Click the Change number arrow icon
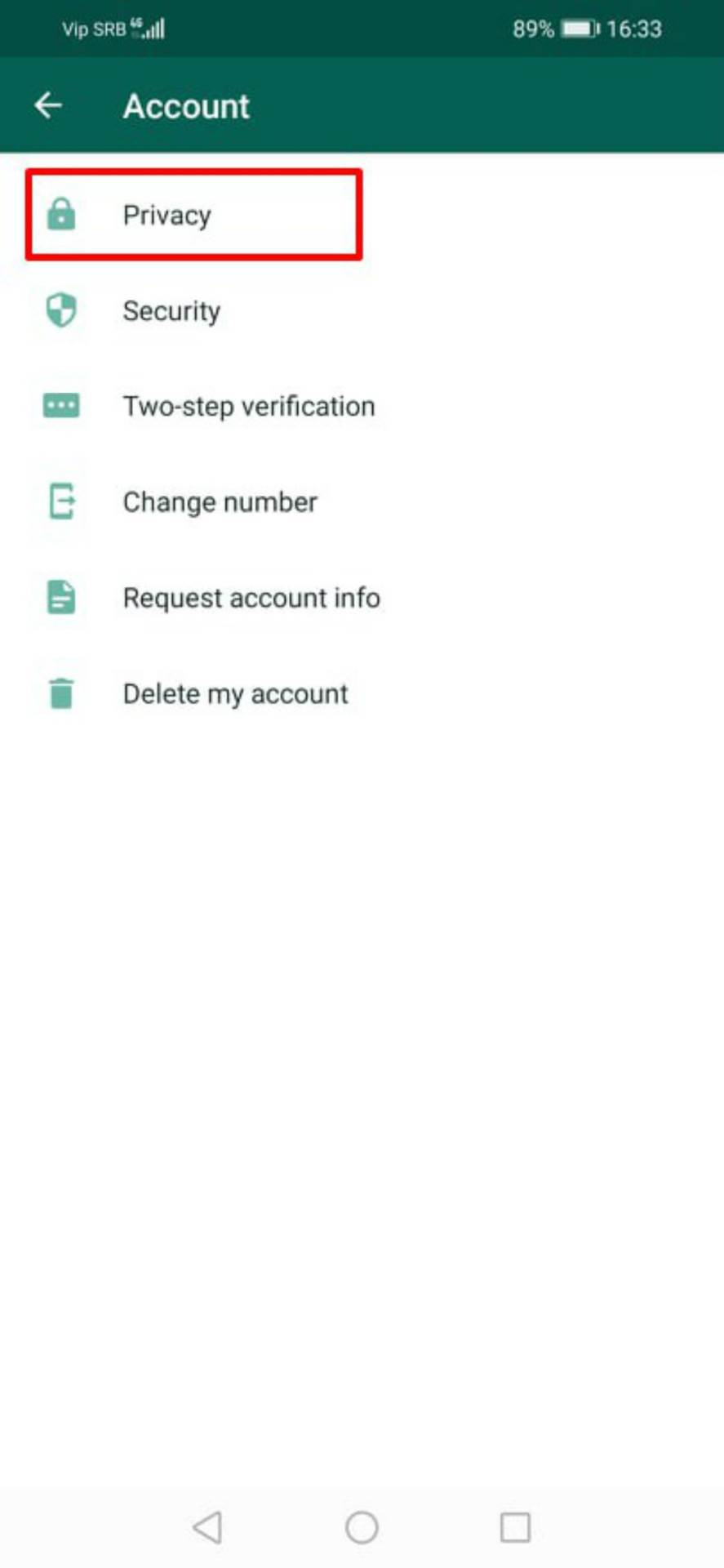This screenshot has width=724, height=1568. 61,501
